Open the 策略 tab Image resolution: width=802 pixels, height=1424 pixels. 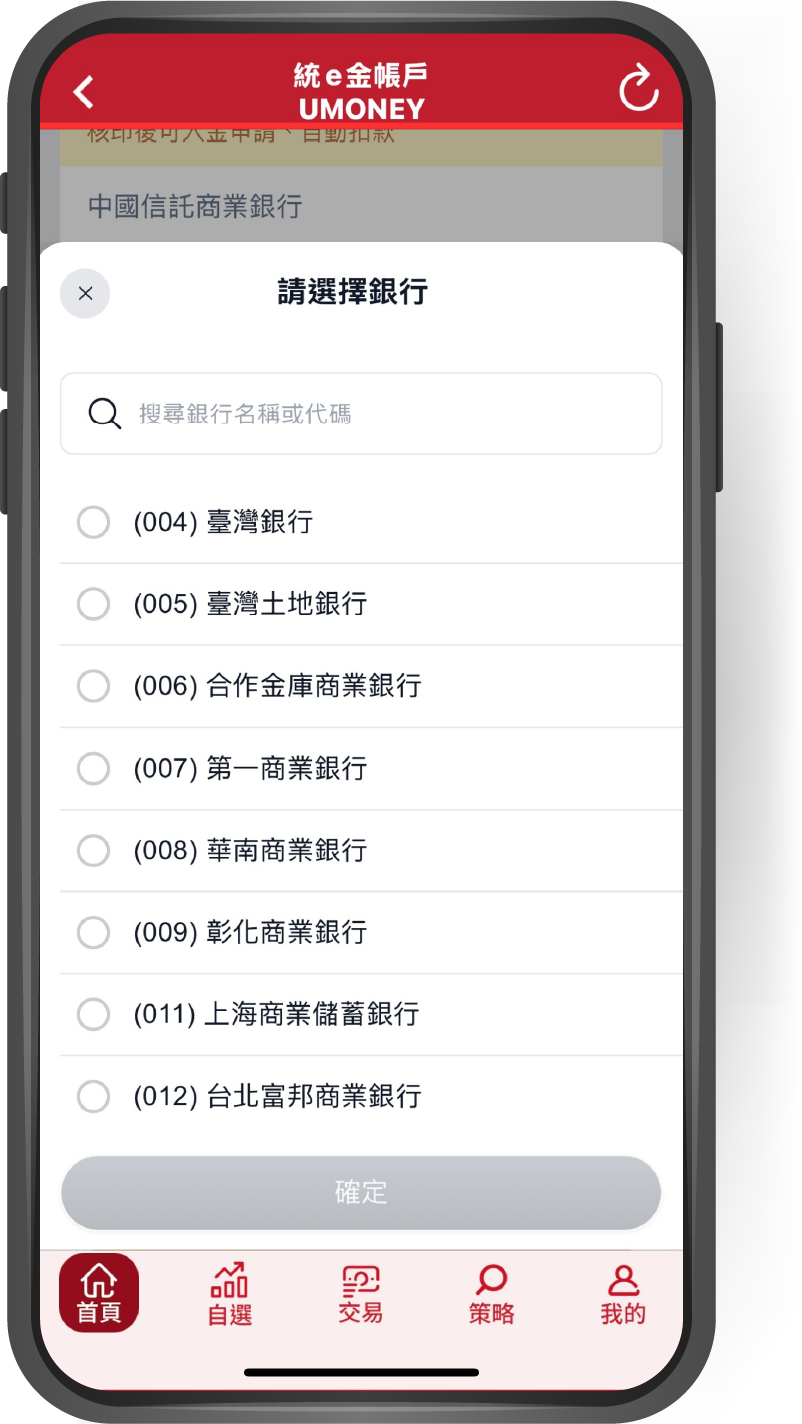tap(491, 1293)
